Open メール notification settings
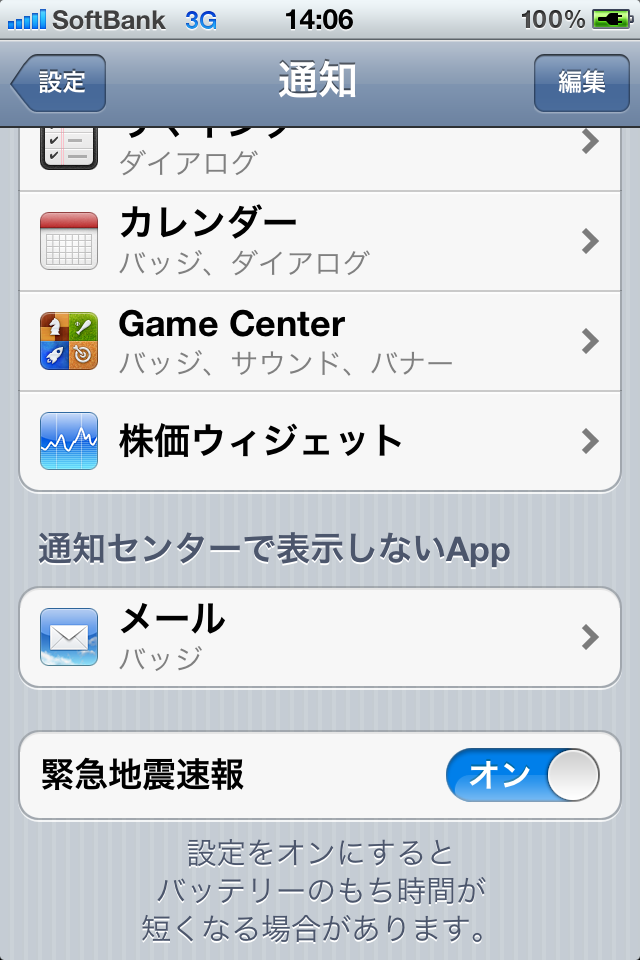Image resolution: width=640 pixels, height=960 pixels. pos(320,637)
